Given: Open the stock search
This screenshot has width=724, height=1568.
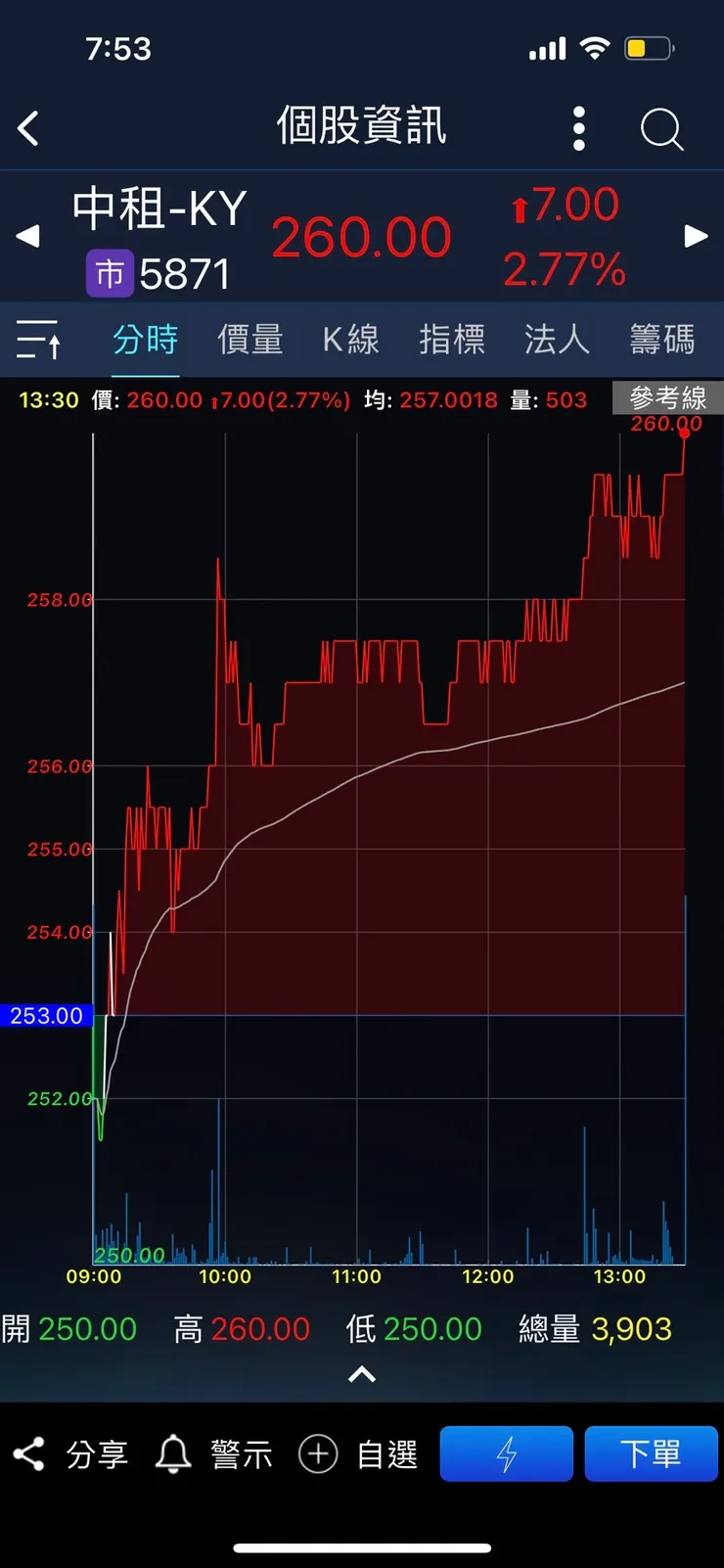Looking at the screenshot, I should 661,128.
